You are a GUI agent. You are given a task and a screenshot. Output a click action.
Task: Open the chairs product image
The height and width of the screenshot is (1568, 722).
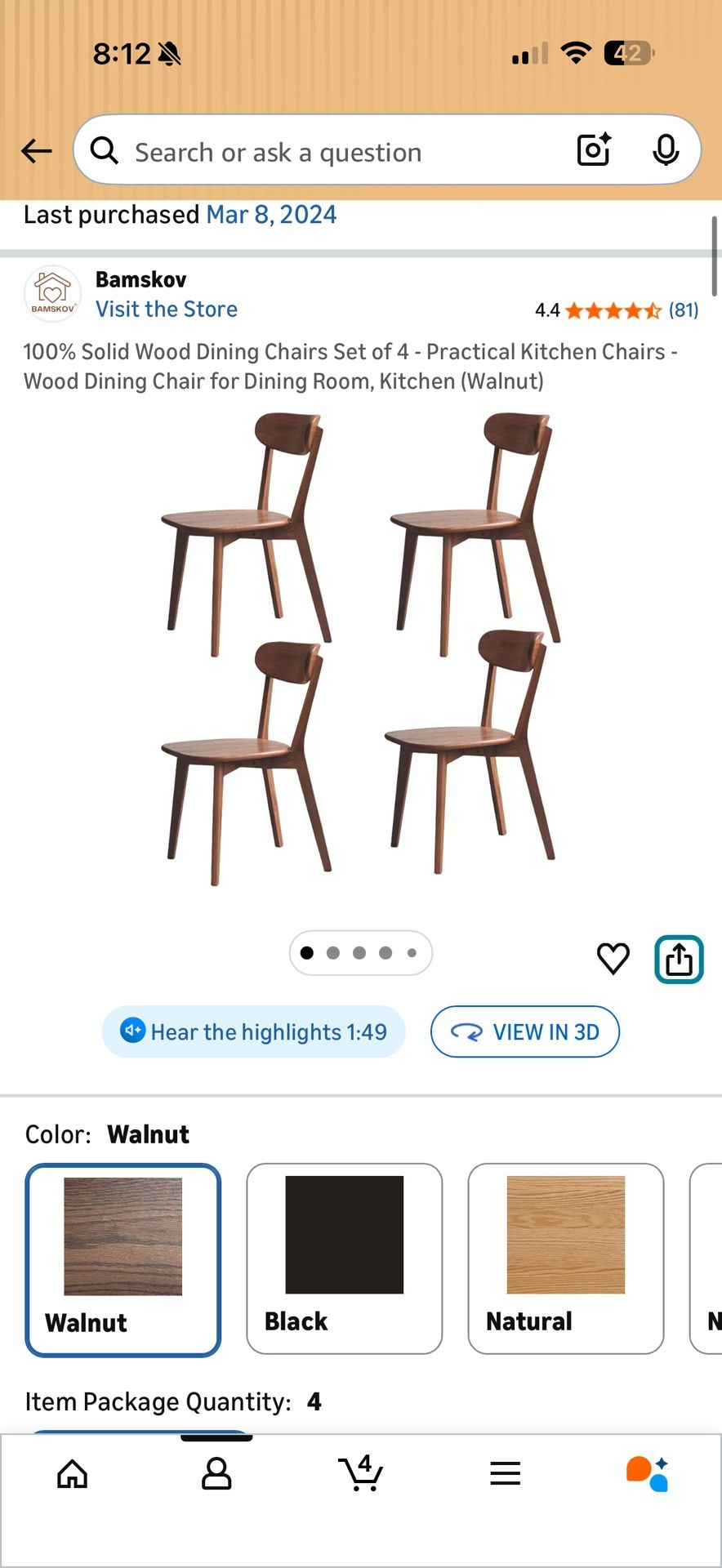click(361, 649)
